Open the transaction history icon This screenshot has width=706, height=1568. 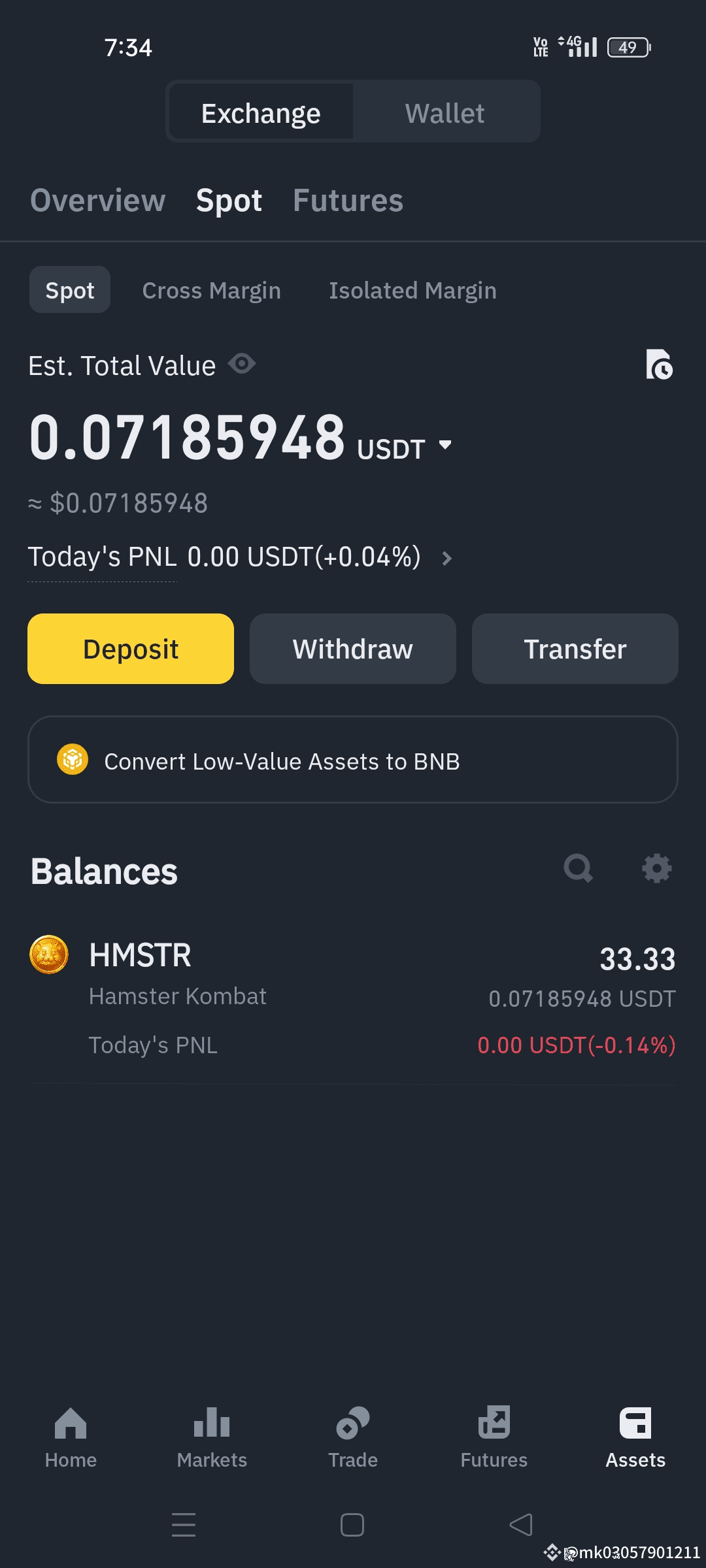(659, 365)
